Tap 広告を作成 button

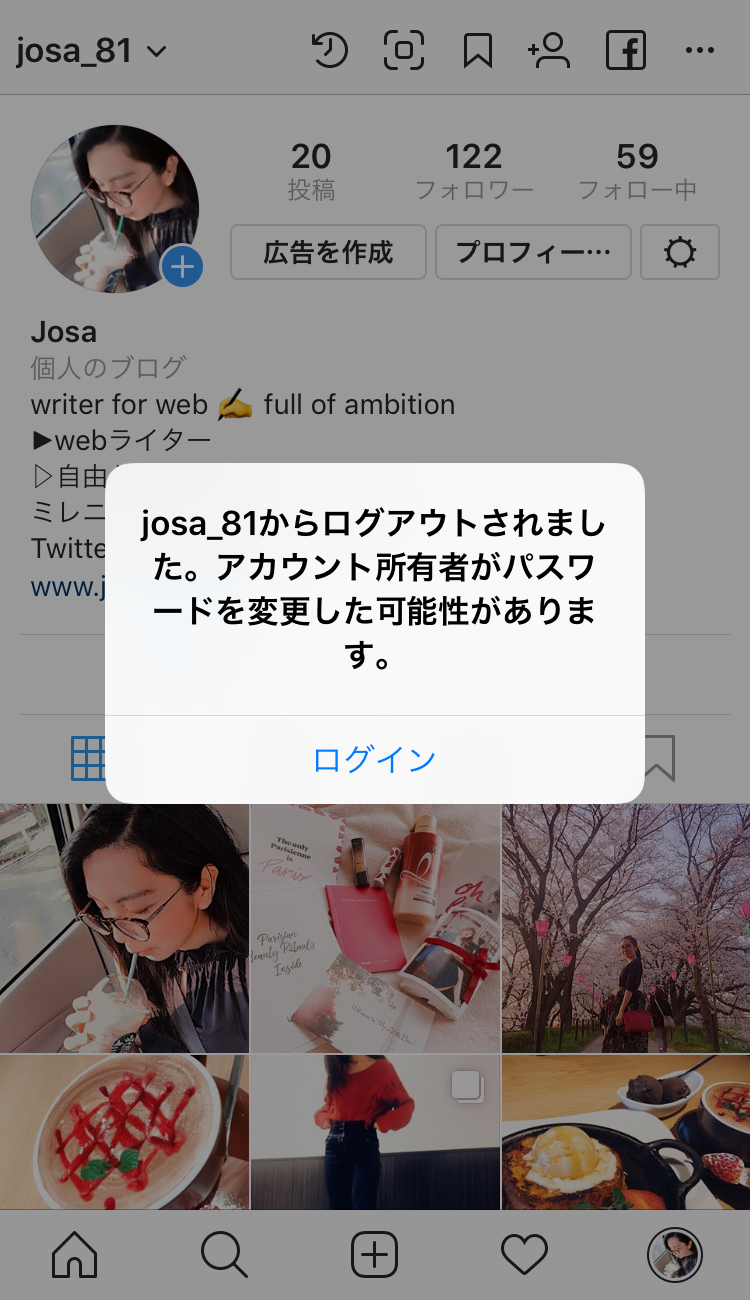point(328,252)
